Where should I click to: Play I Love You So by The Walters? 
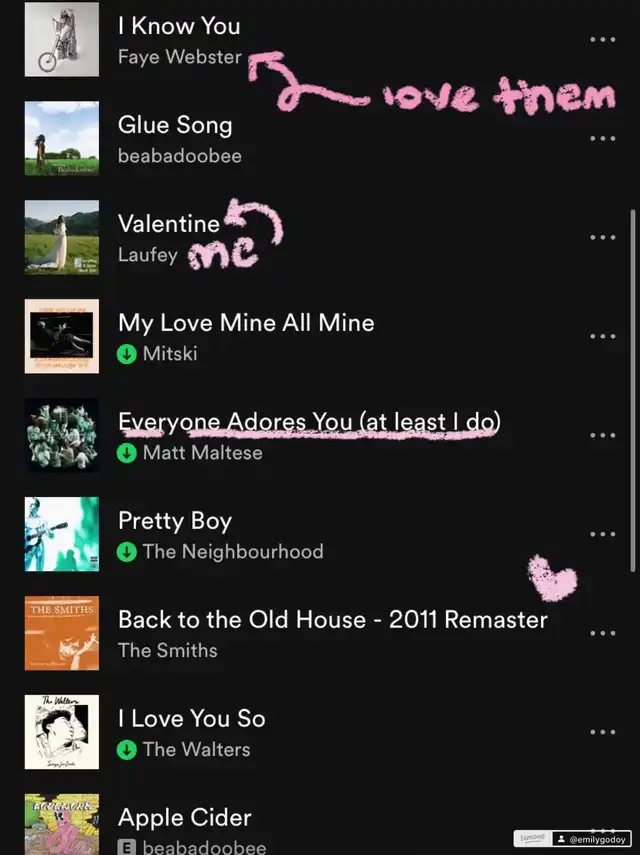(192, 718)
